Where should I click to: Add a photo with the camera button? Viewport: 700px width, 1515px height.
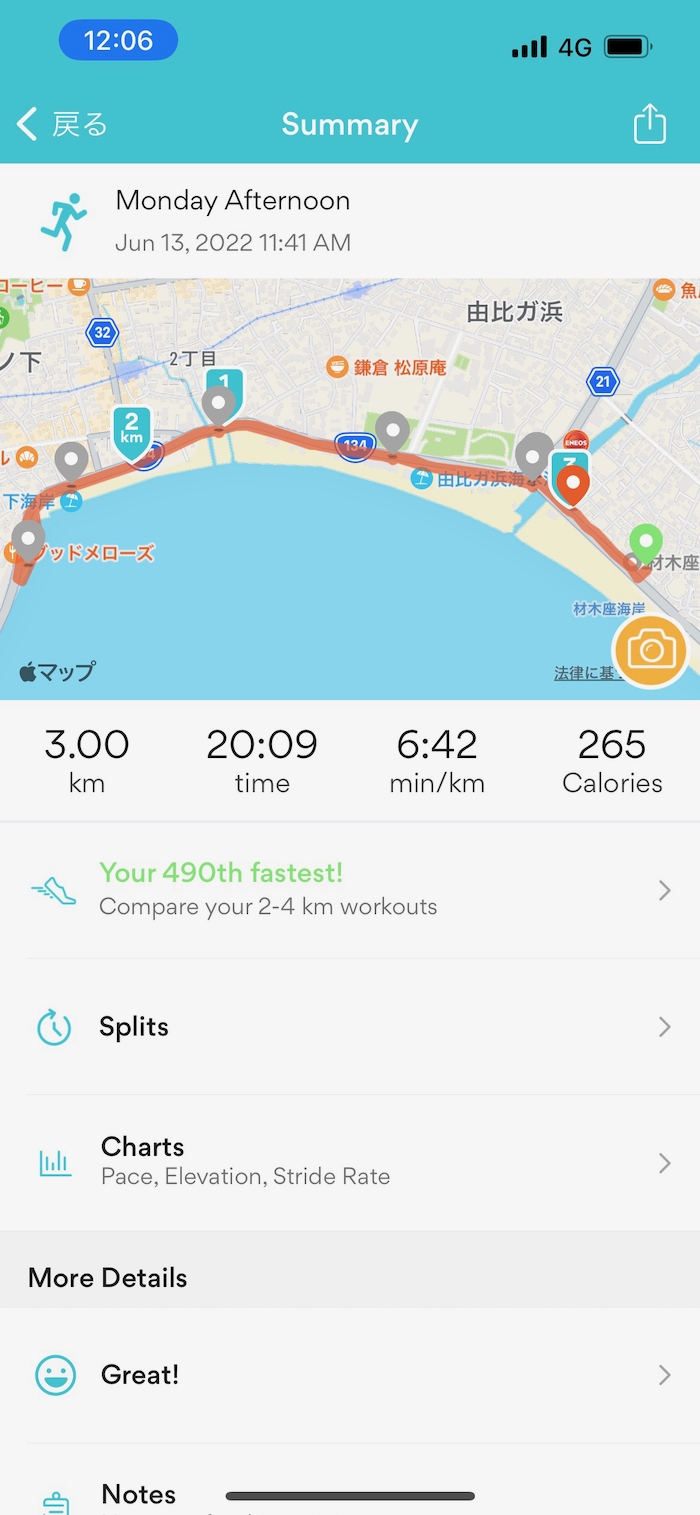click(x=650, y=651)
